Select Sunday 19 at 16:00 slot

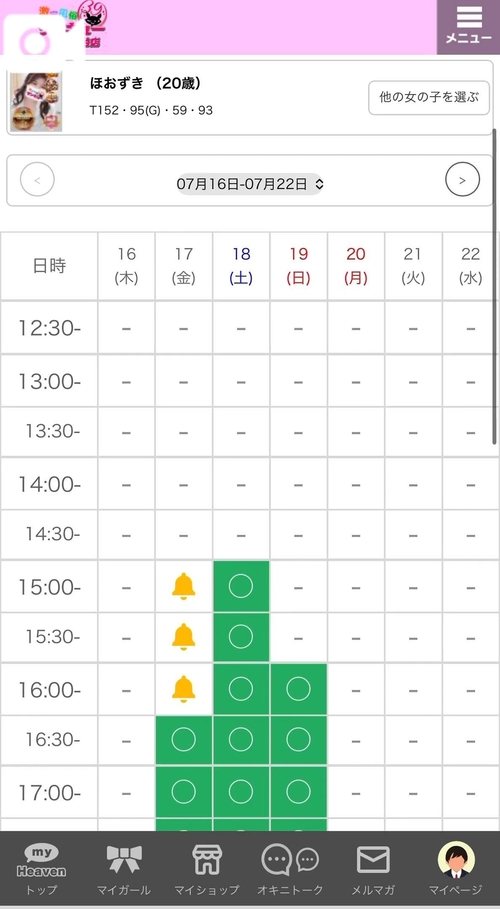pyautogui.click(x=298, y=689)
